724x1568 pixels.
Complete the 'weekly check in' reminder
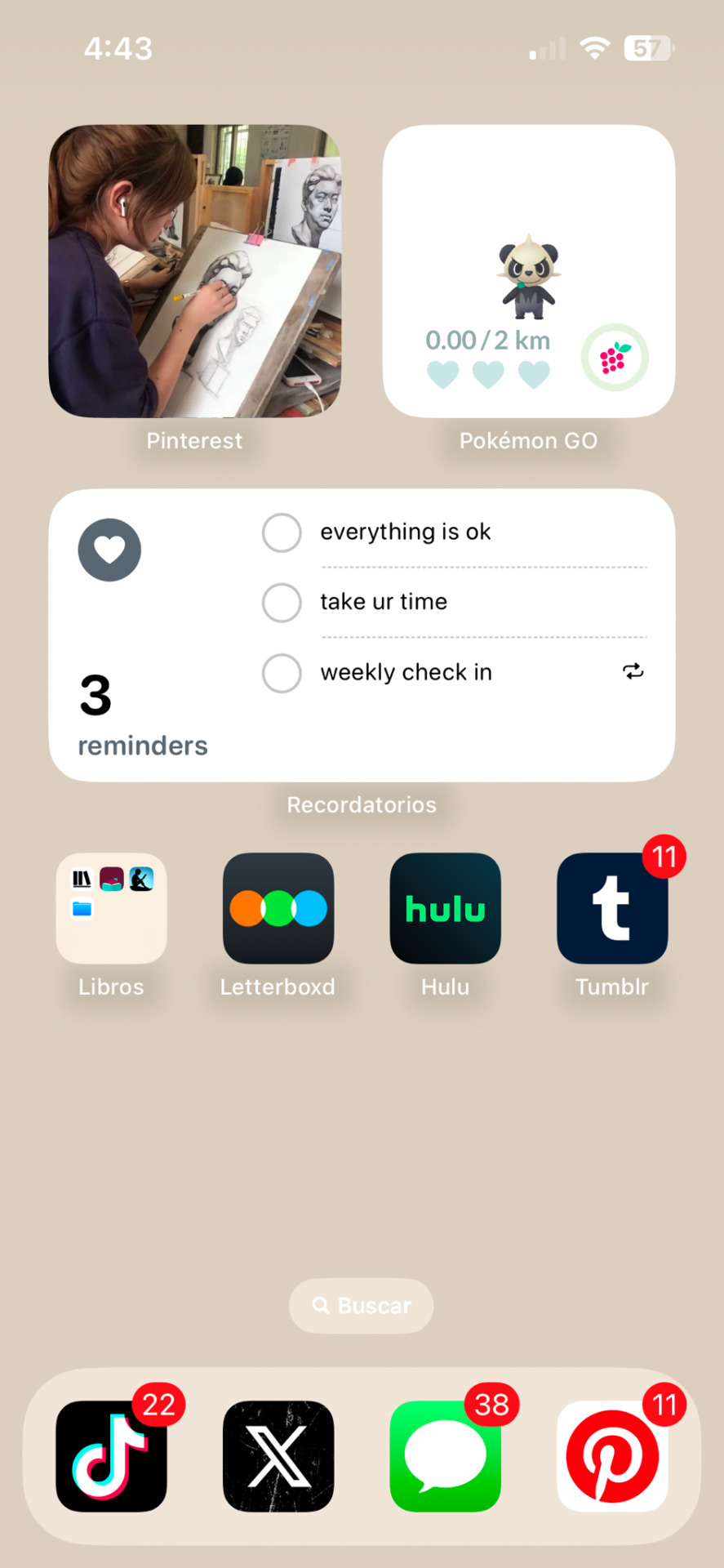tap(282, 673)
